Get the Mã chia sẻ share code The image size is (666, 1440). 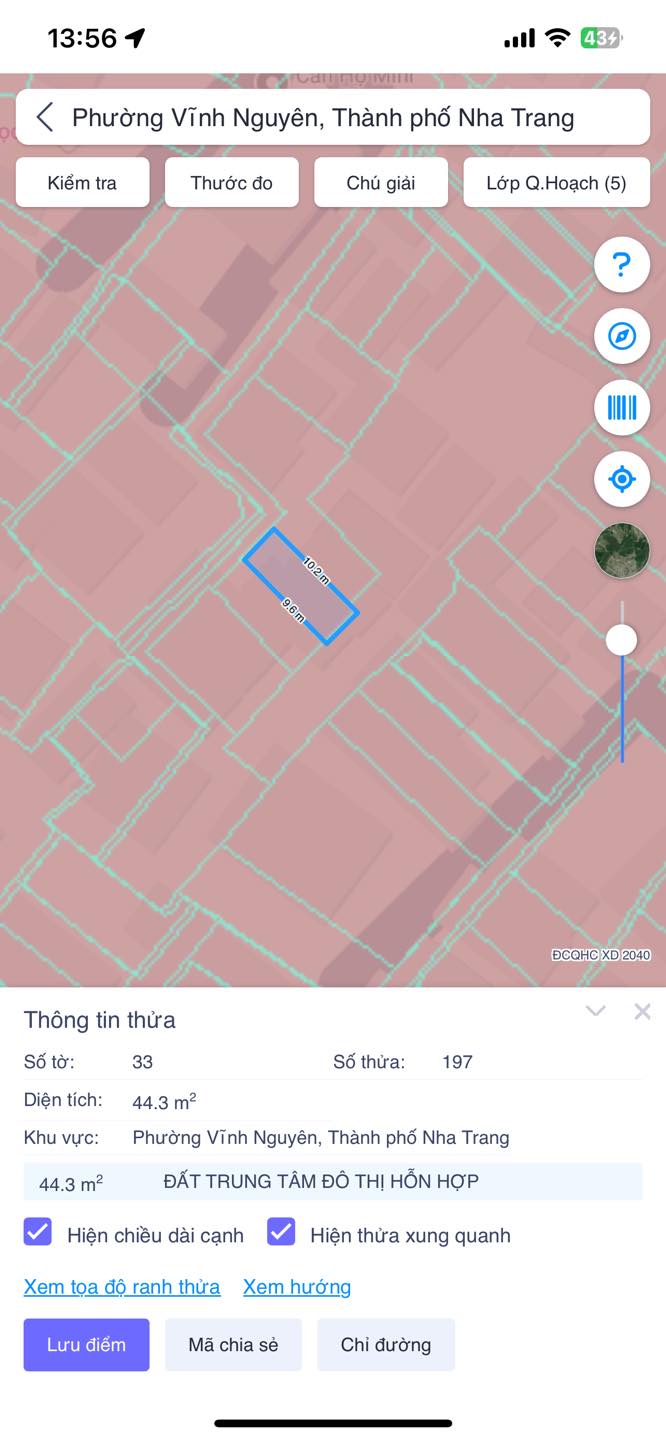pyautogui.click(x=233, y=1345)
